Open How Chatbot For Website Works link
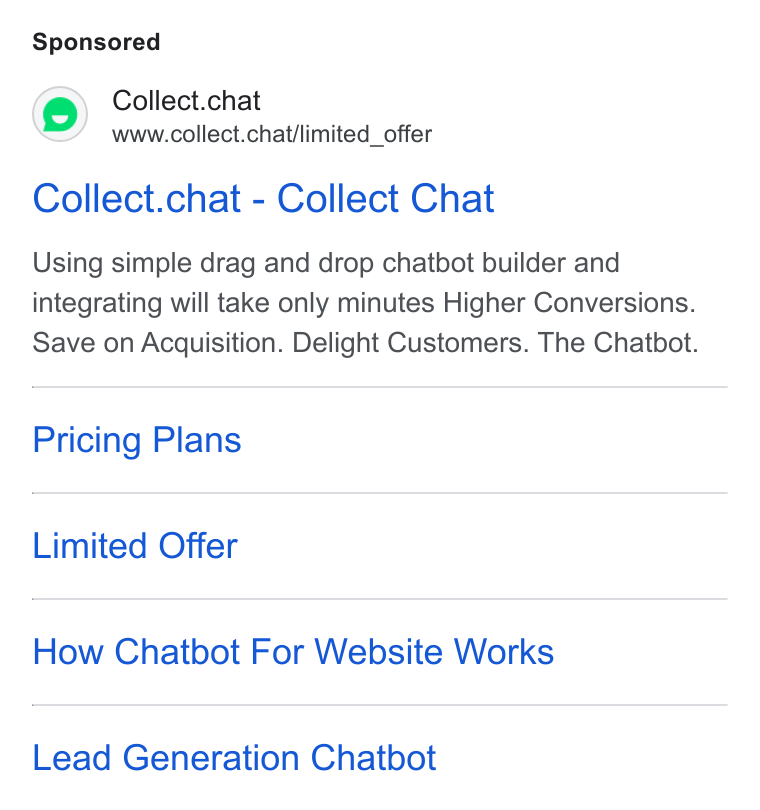 coord(293,652)
